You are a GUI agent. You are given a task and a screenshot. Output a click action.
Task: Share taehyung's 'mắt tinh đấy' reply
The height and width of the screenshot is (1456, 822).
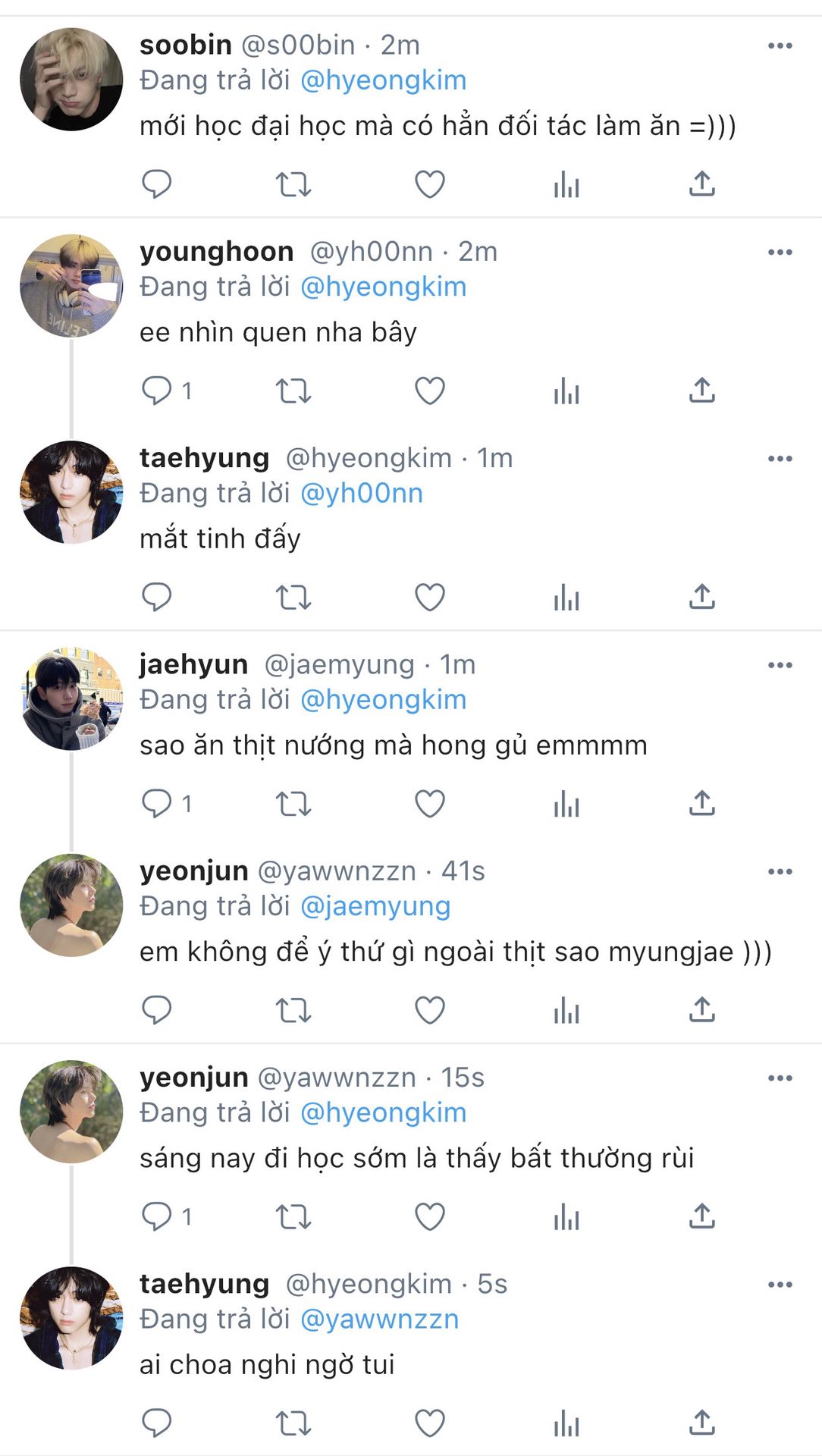click(x=702, y=598)
